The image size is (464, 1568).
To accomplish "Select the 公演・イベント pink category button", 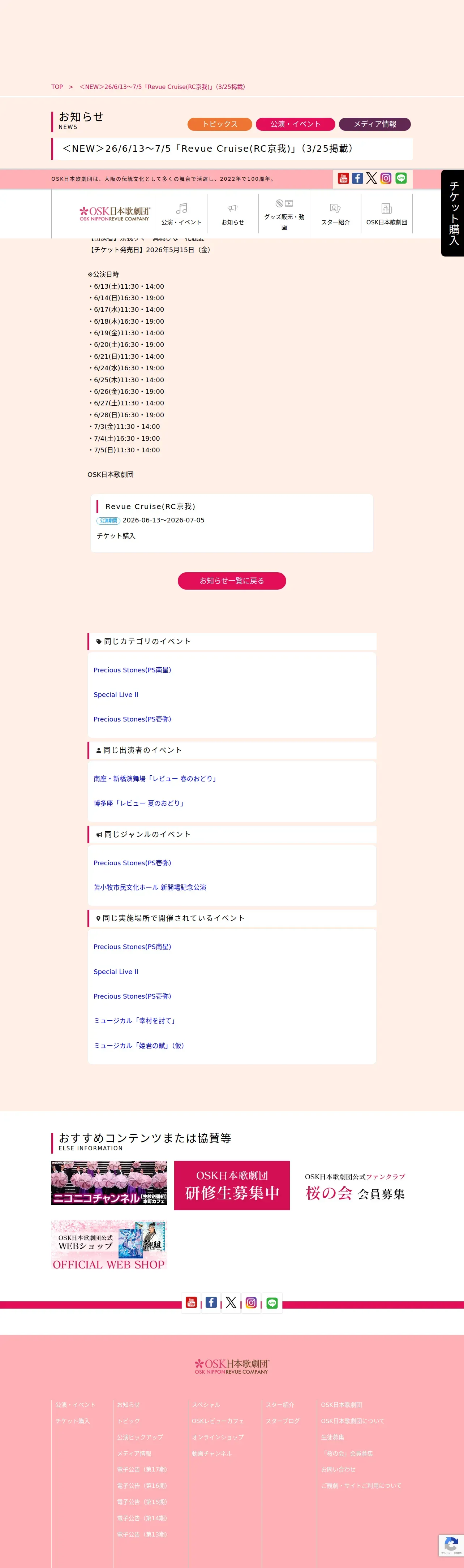I will [295, 124].
